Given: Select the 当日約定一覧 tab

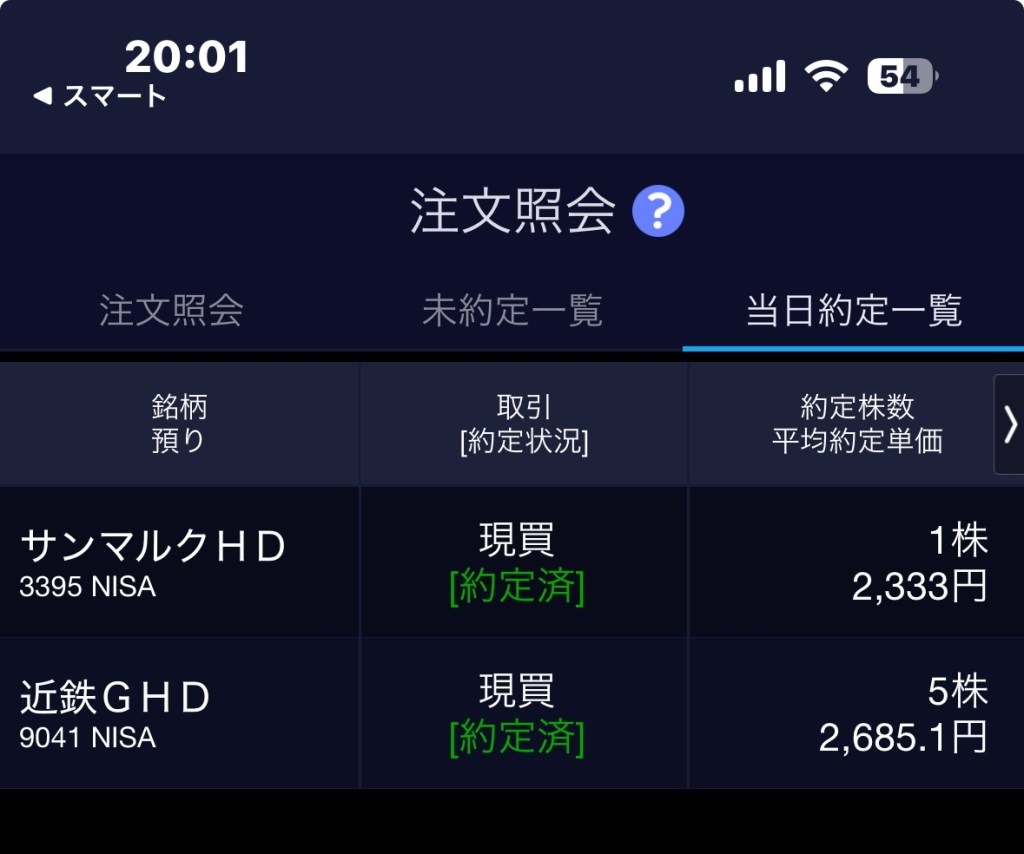Looking at the screenshot, I should pos(853,311).
